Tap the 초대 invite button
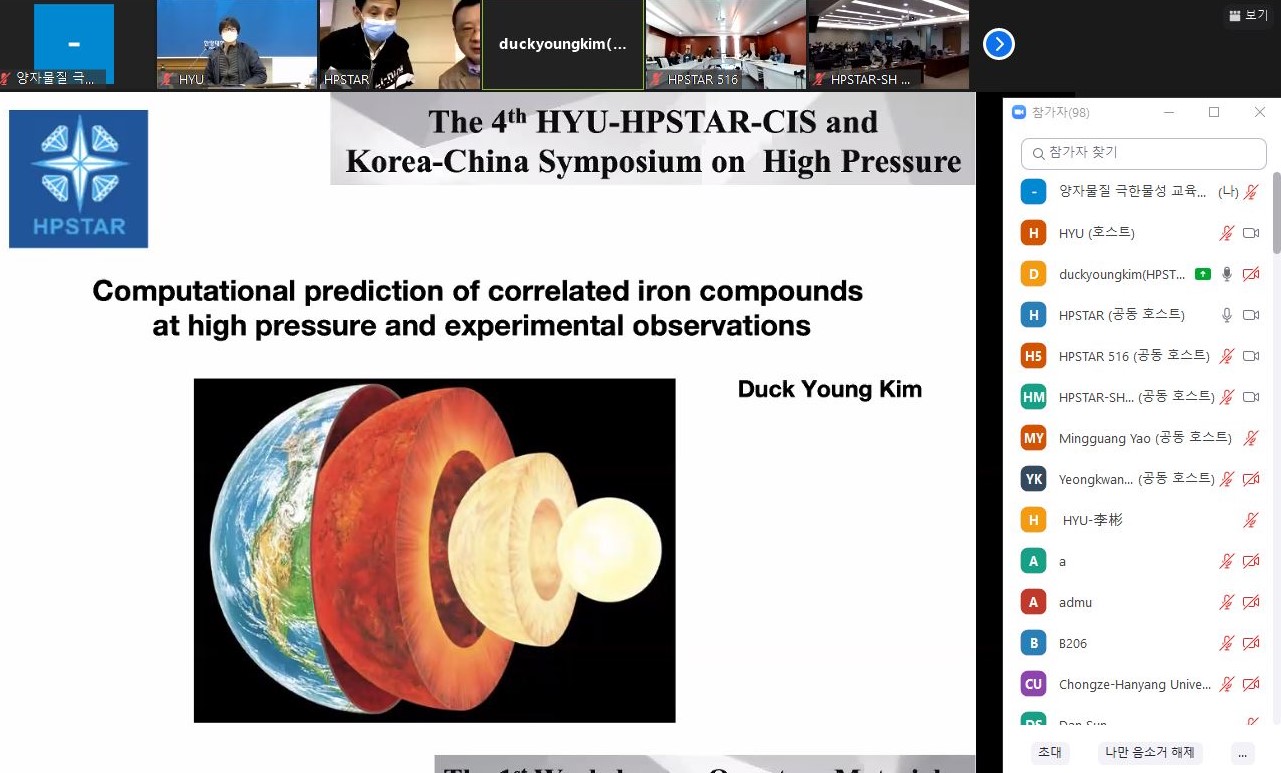Screen dimensions: 1281x773 [1049, 752]
